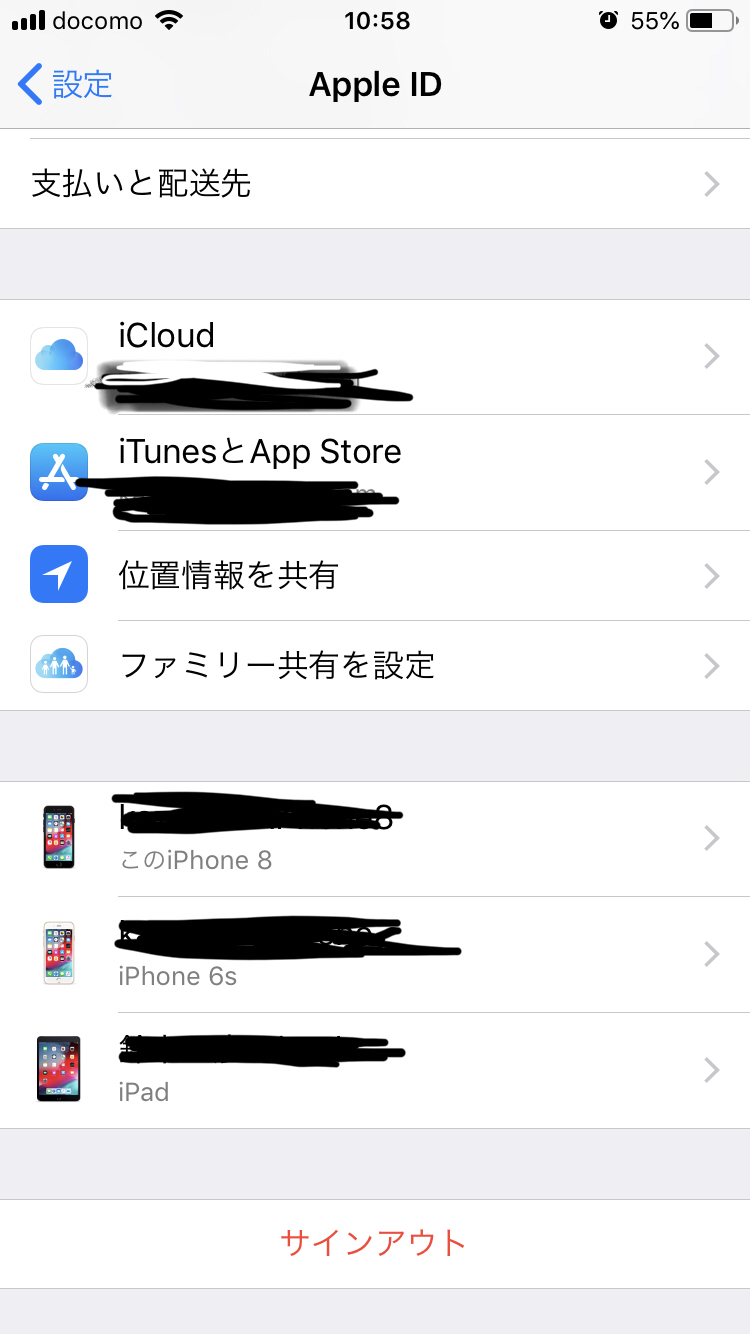Tap サインアウト to sign out
The image size is (750, 1334).
pos(374,1243)
